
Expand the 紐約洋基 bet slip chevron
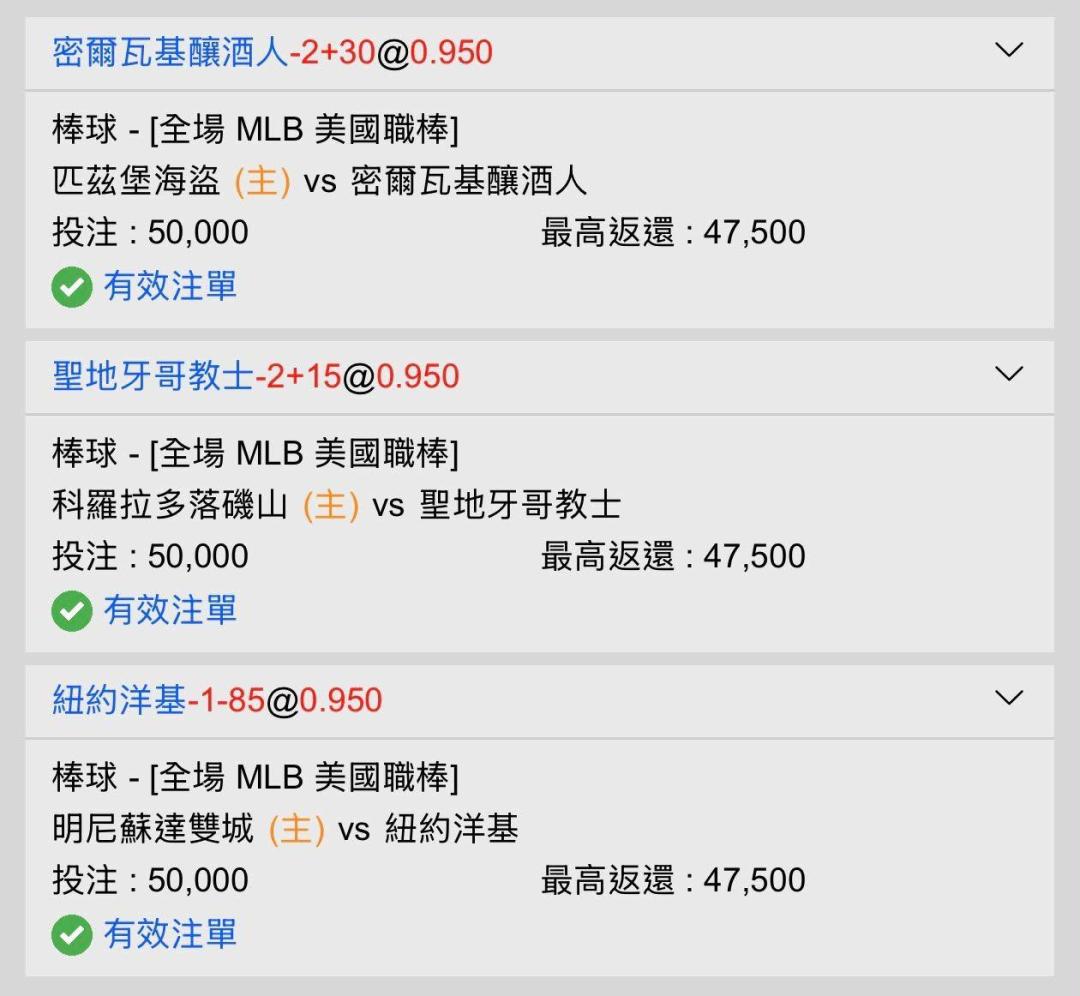(x=1009, y=698)
